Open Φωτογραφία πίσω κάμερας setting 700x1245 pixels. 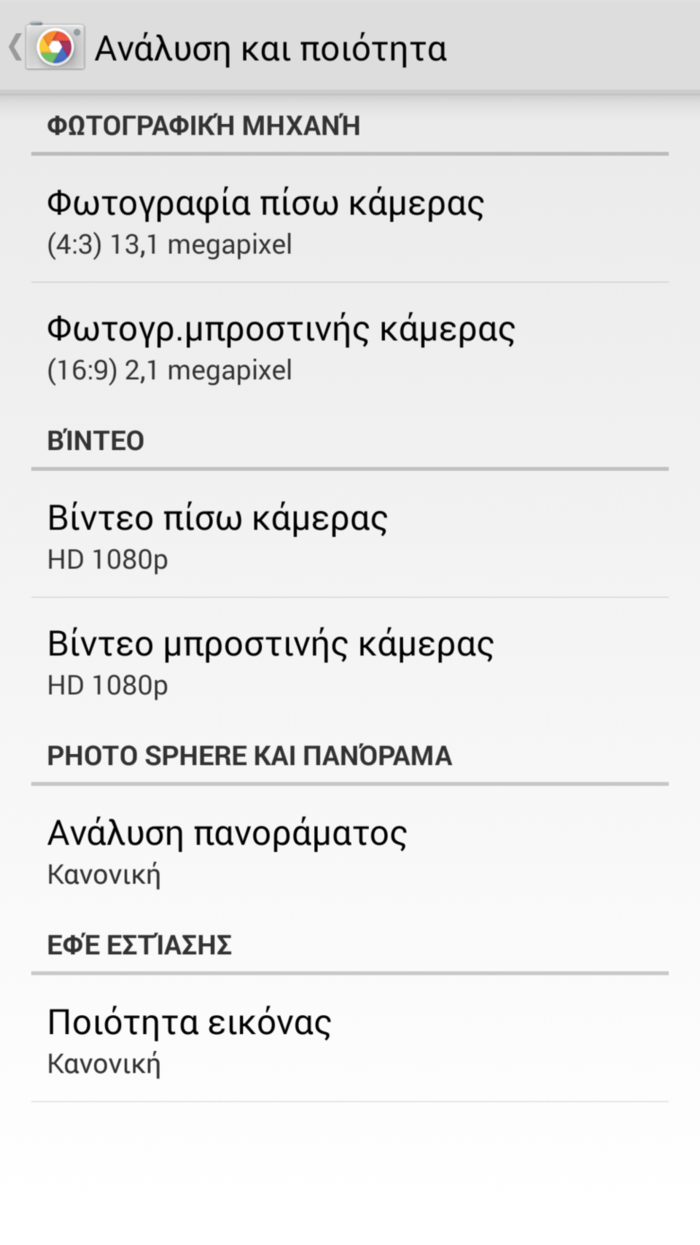349,220
